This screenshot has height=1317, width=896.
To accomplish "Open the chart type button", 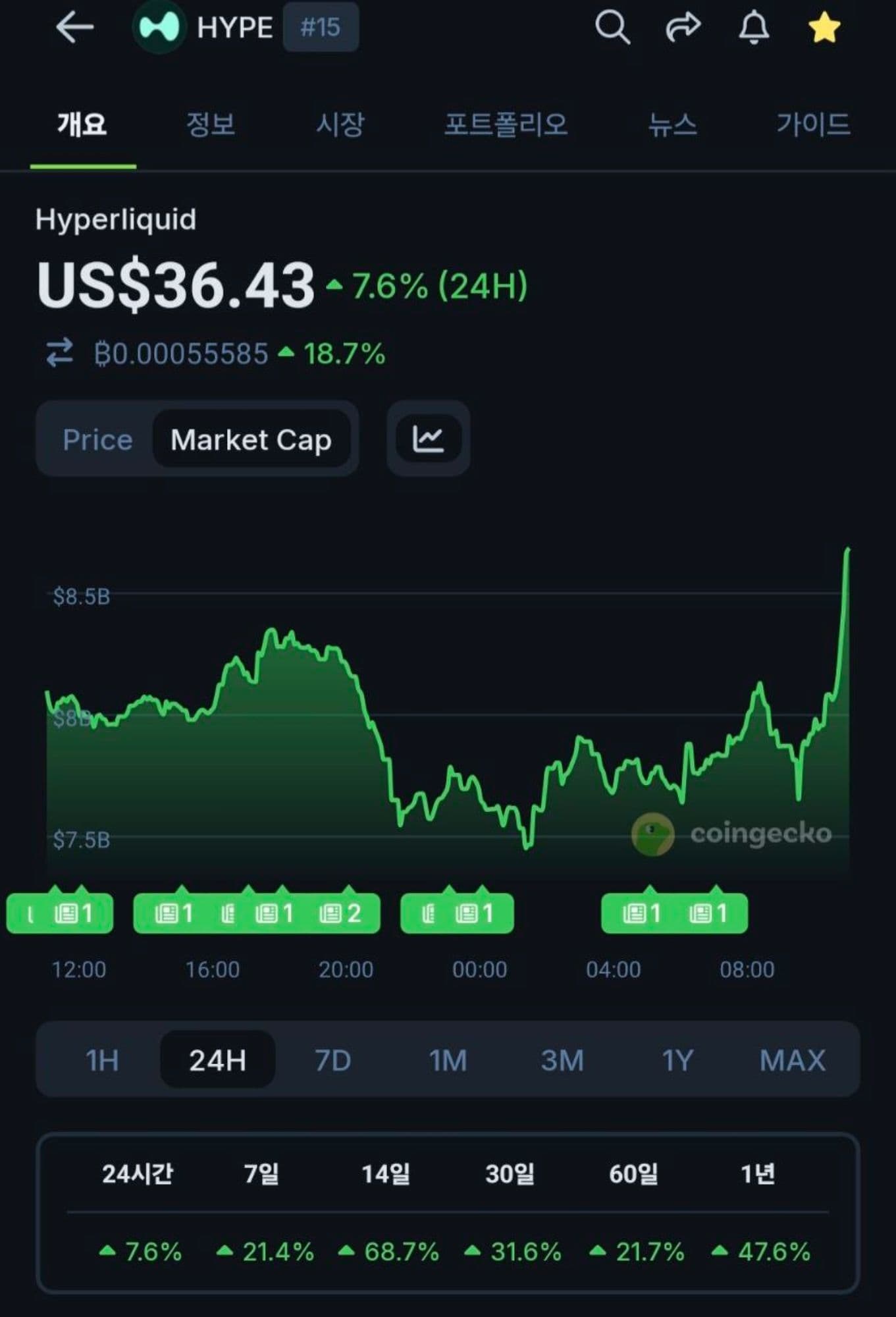I will [x=428, y=439].
